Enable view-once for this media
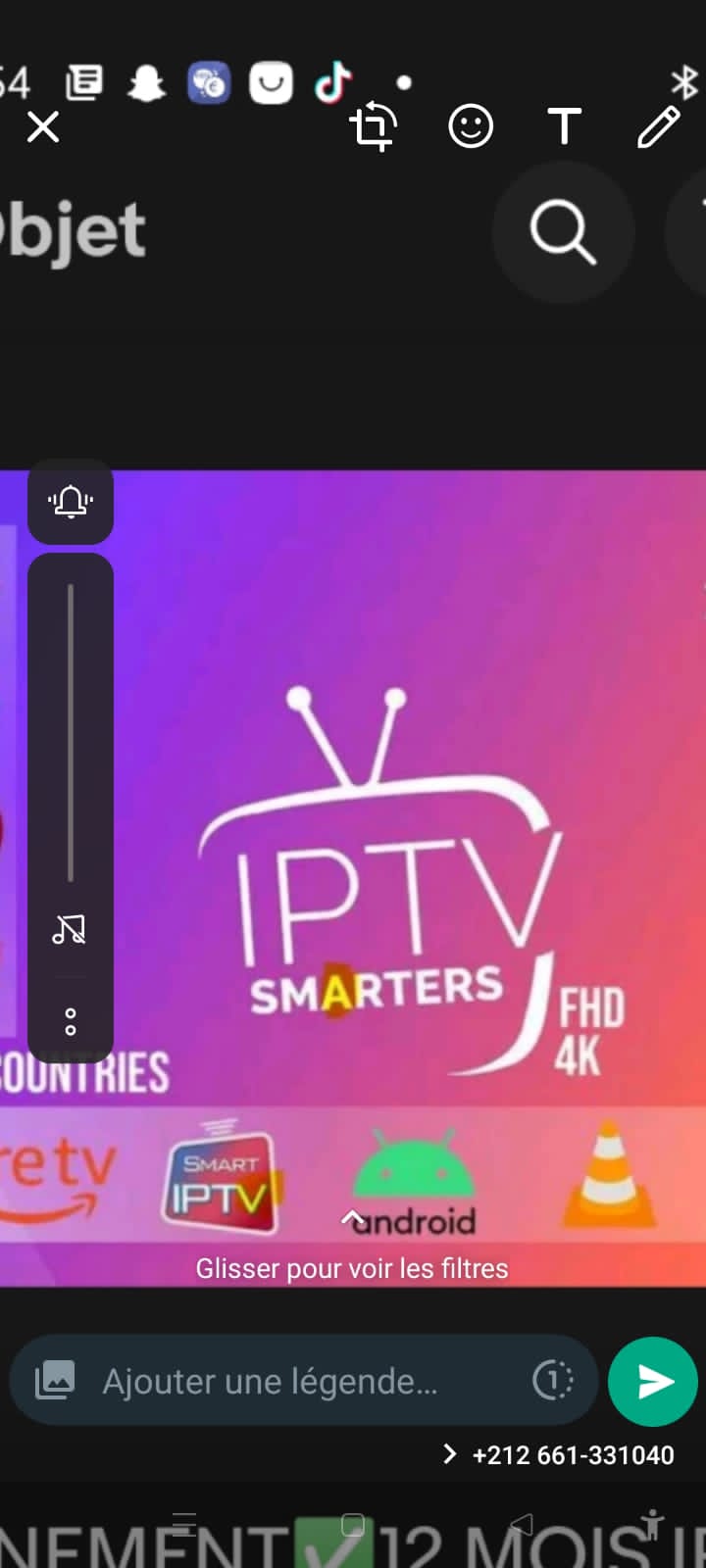Viewport: 706px width, 1568px height. click(552, 1381)
